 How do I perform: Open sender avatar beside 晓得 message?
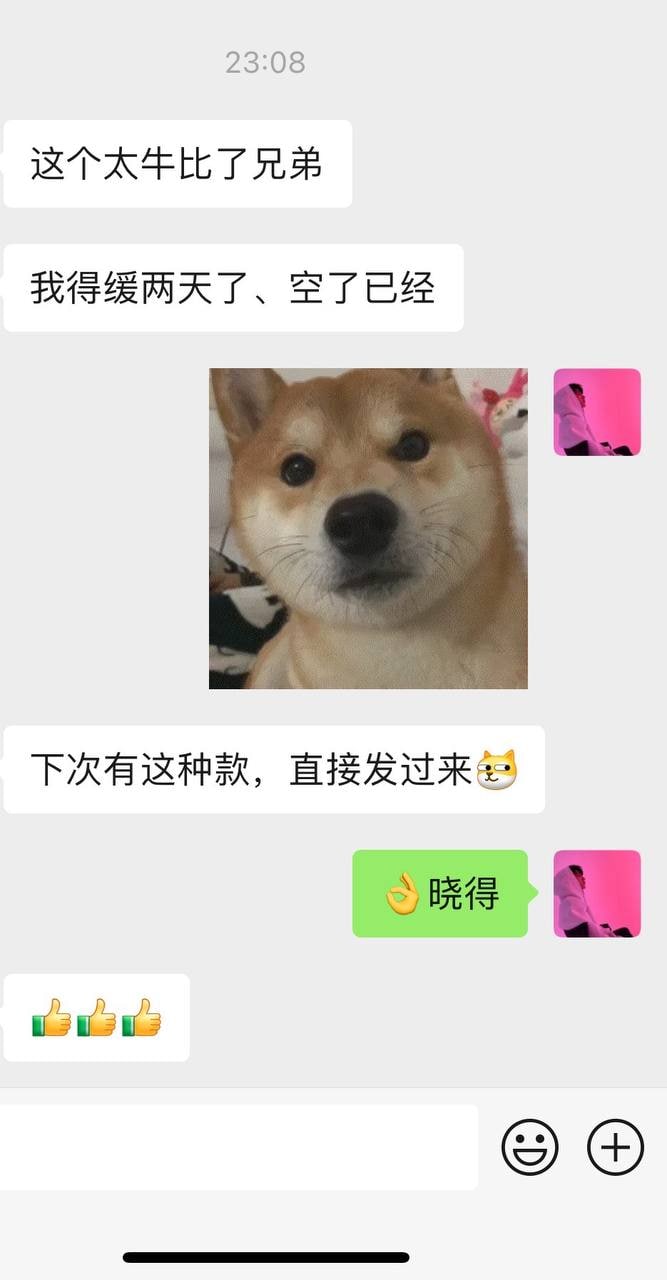pyautogui.click(x=597, y=893)
